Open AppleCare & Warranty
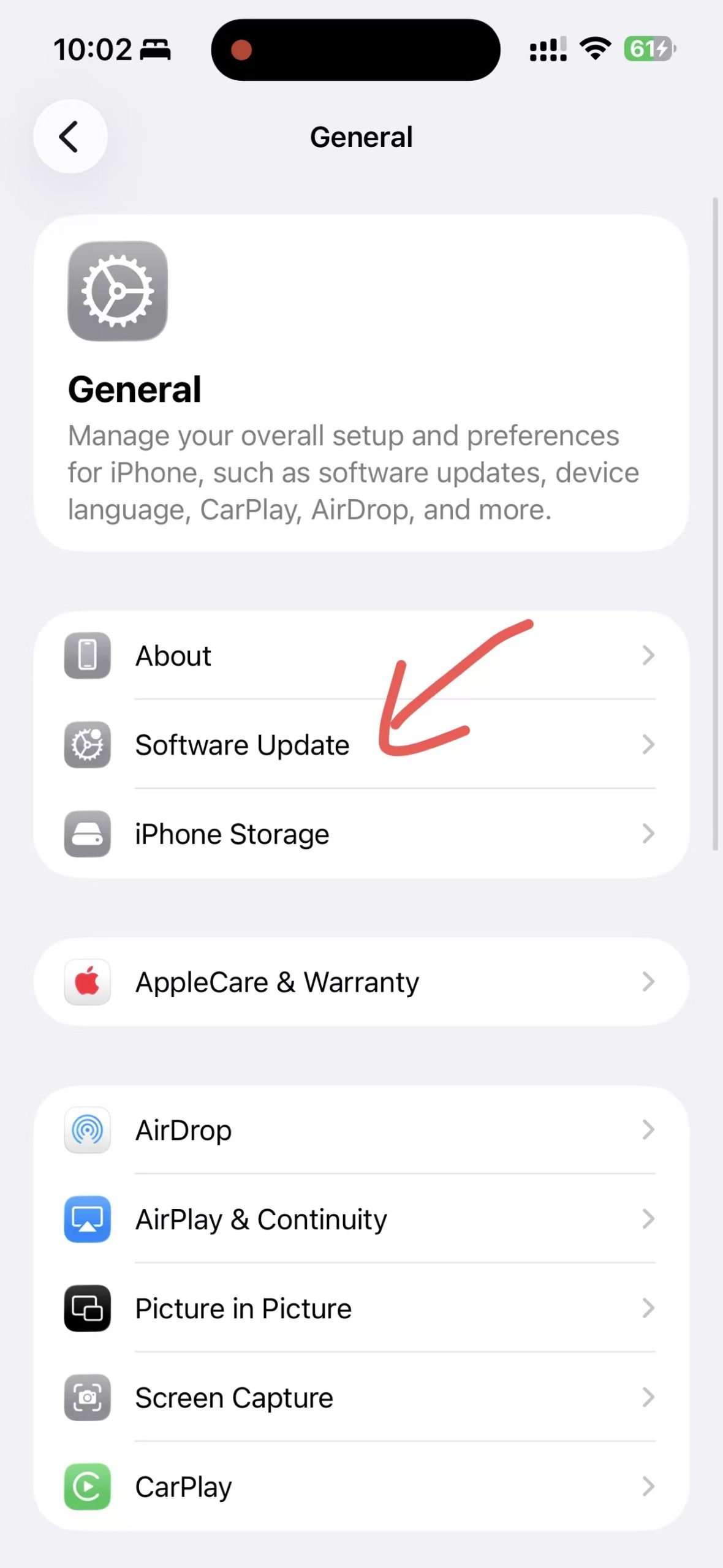The image size is (723, 1568). tap(362, 982)
